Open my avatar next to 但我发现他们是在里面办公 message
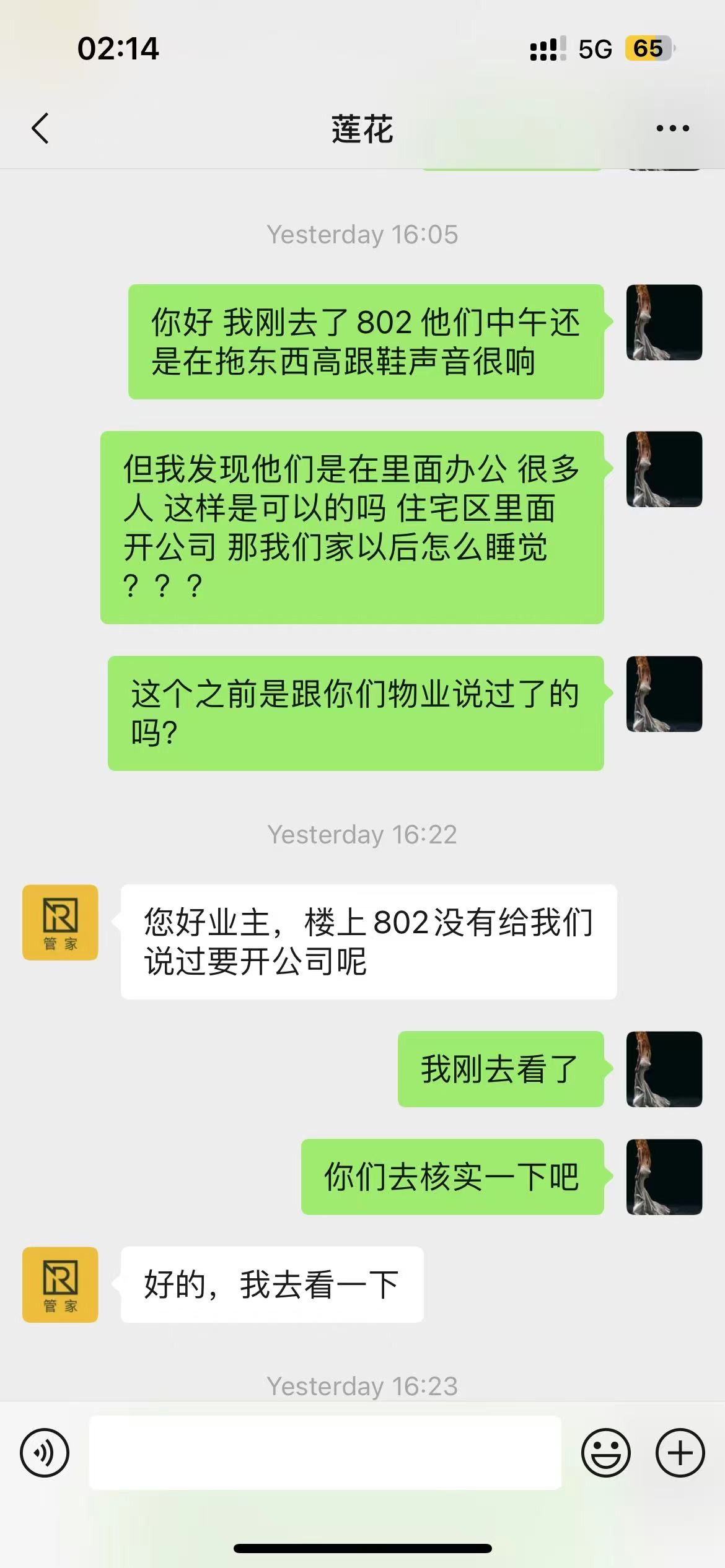The image size is (725, 1568). pyautogui.click(x=664, y=469)
